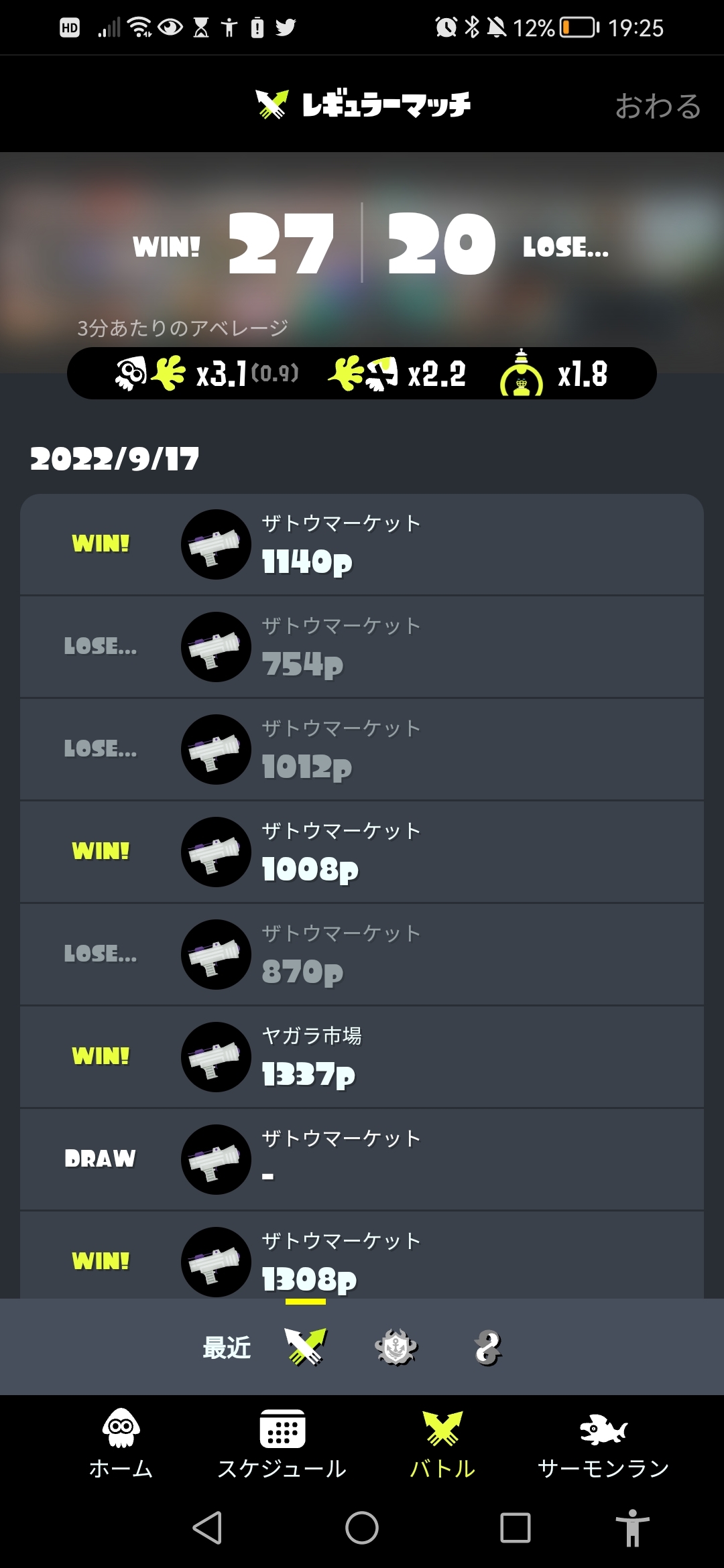
Task: Open the 1140p win at ザトウマーケット
Action: tap(362, 544)
